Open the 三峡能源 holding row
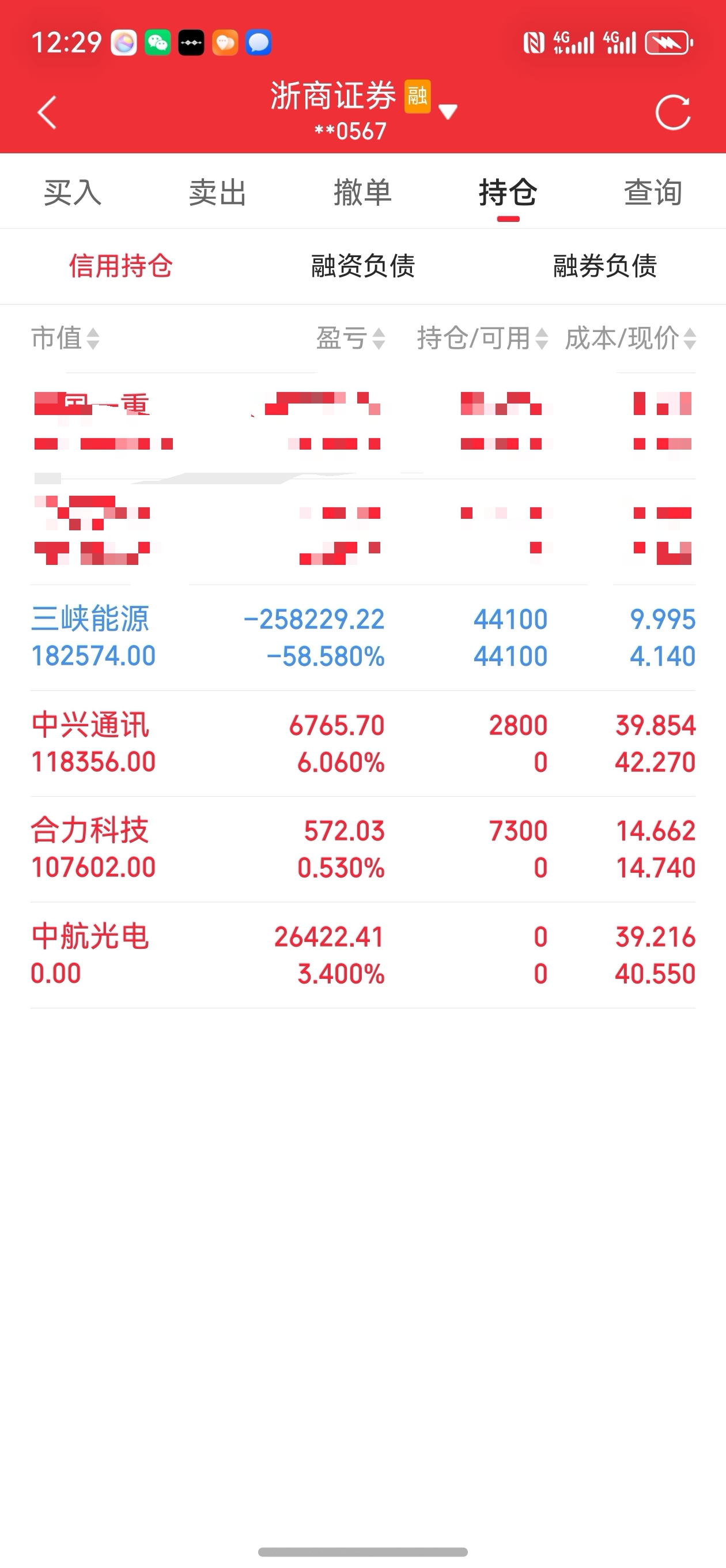The width and height of the screenshot is (726, 1568). (362, 638)
